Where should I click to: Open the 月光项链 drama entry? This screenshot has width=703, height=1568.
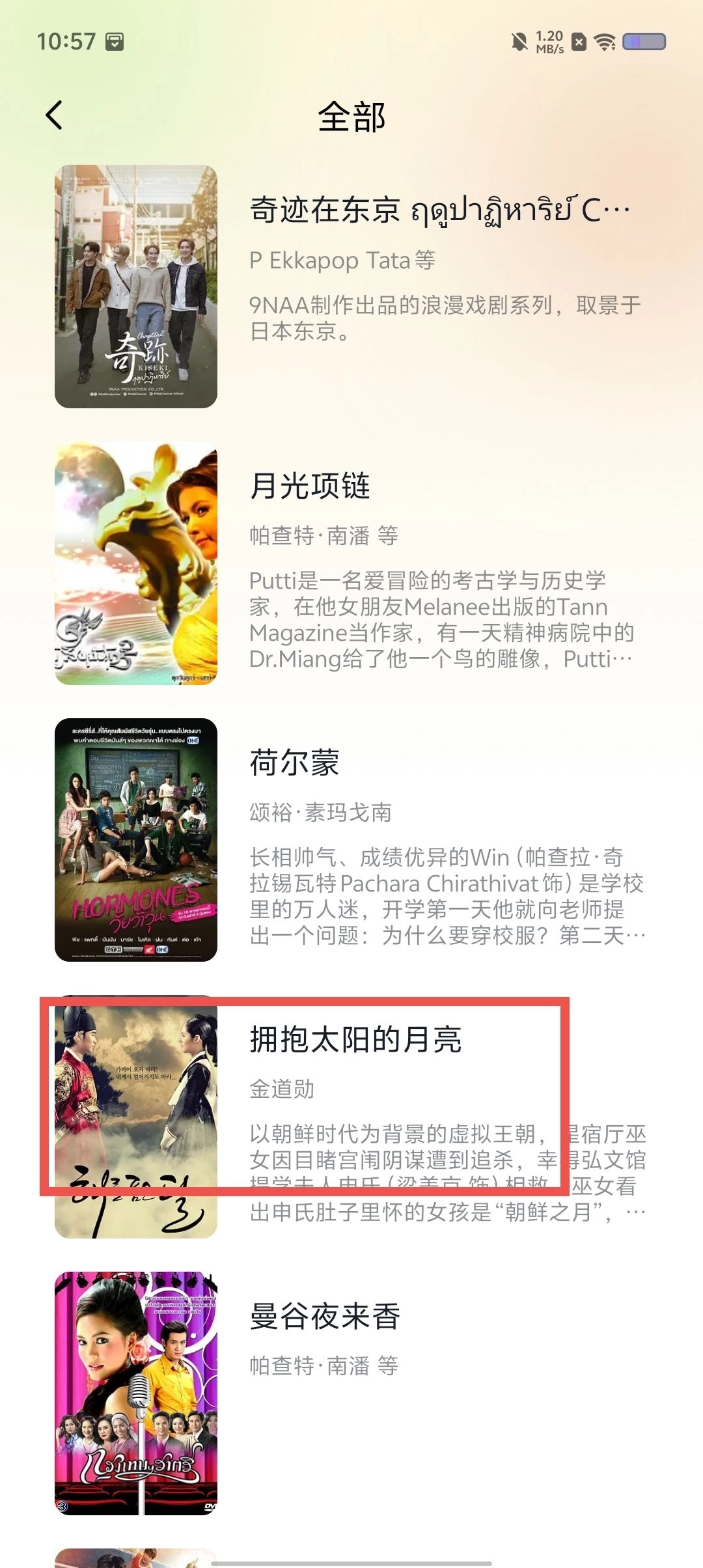click(x=351, y=563)
